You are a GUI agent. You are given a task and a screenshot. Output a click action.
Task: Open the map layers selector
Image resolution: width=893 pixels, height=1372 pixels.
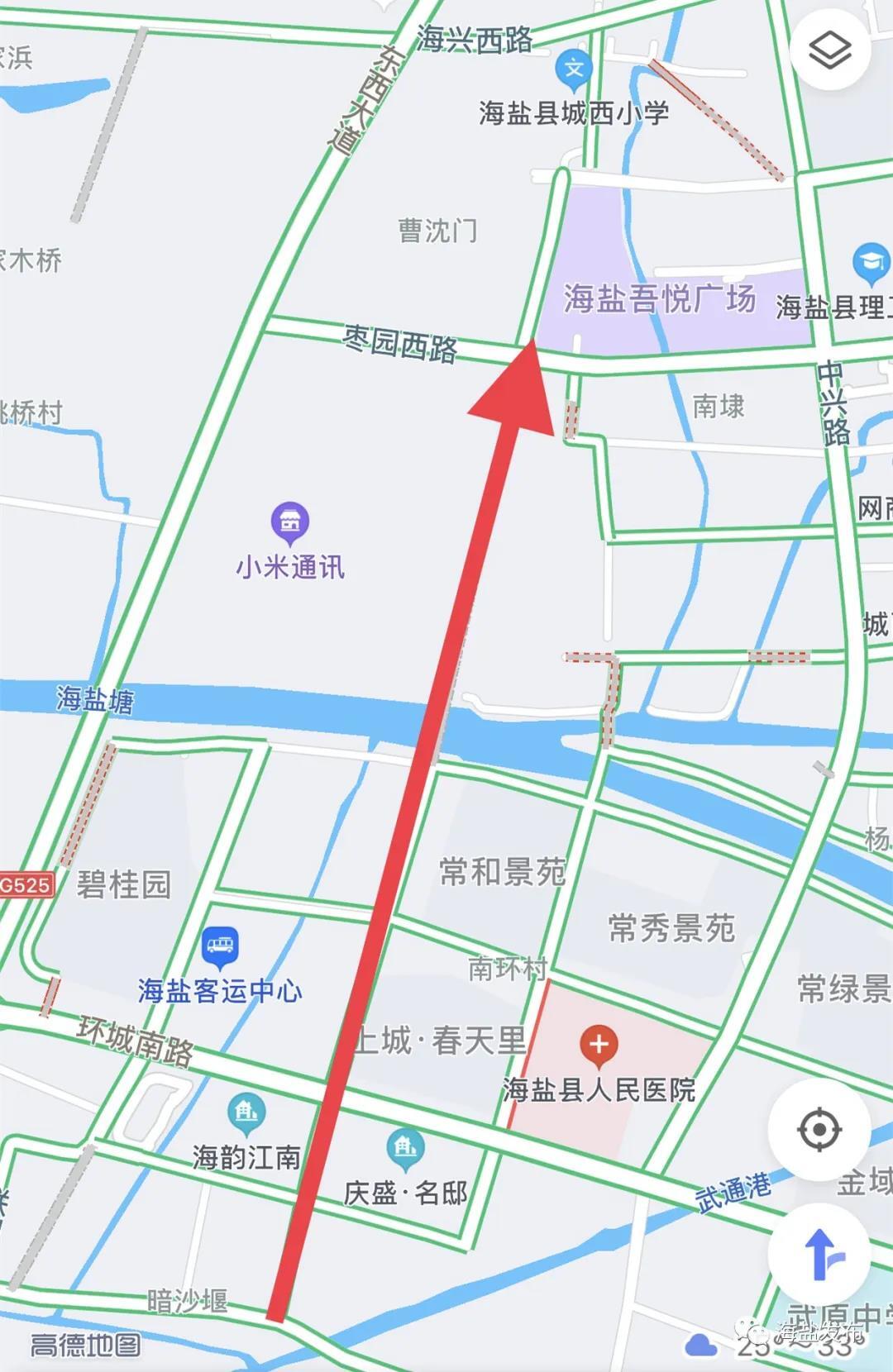829,50
